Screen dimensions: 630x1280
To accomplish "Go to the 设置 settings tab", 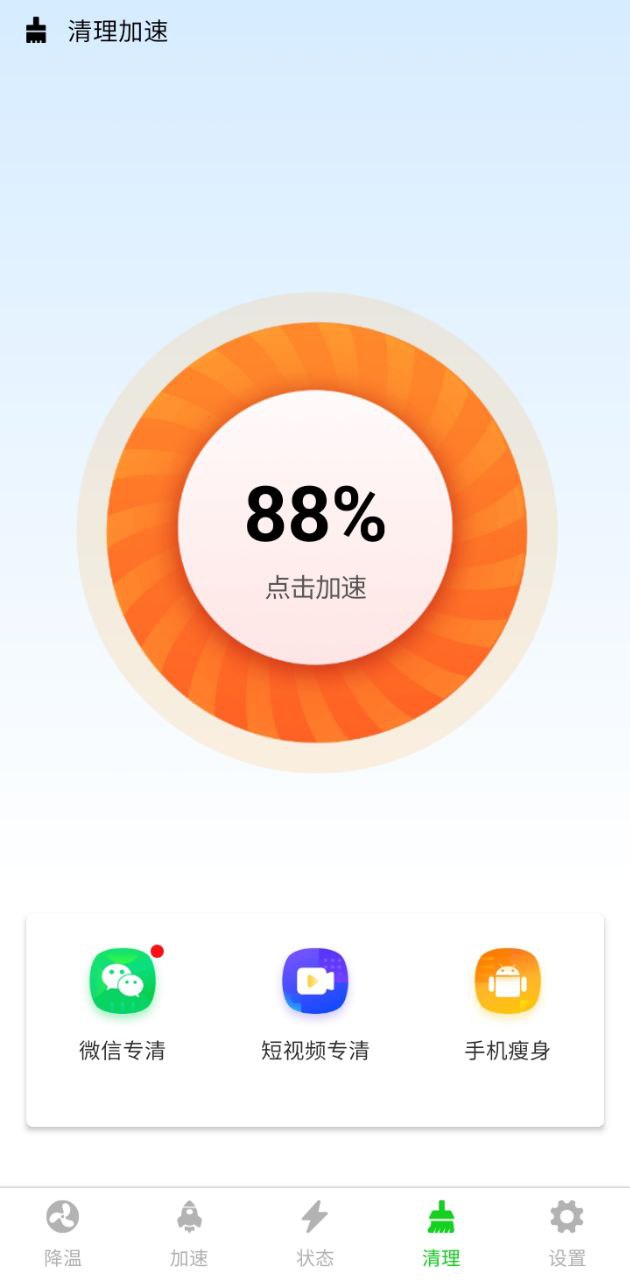I will 567,1234.
